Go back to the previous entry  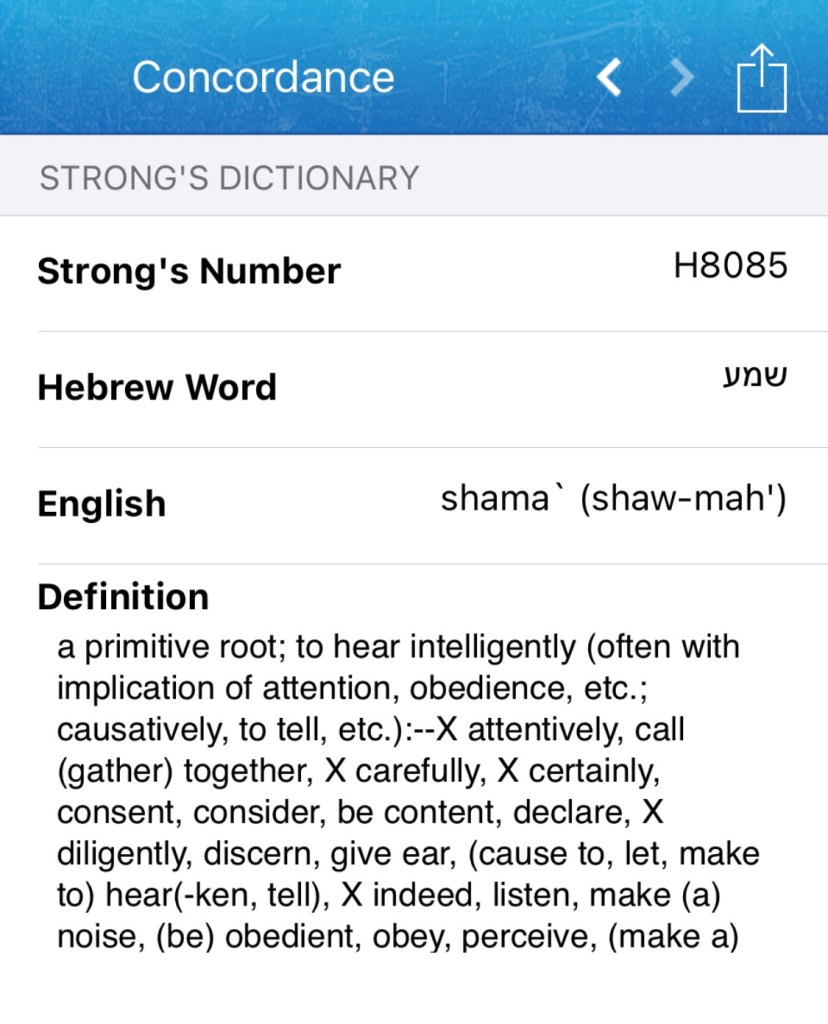[x=609, y=78]
